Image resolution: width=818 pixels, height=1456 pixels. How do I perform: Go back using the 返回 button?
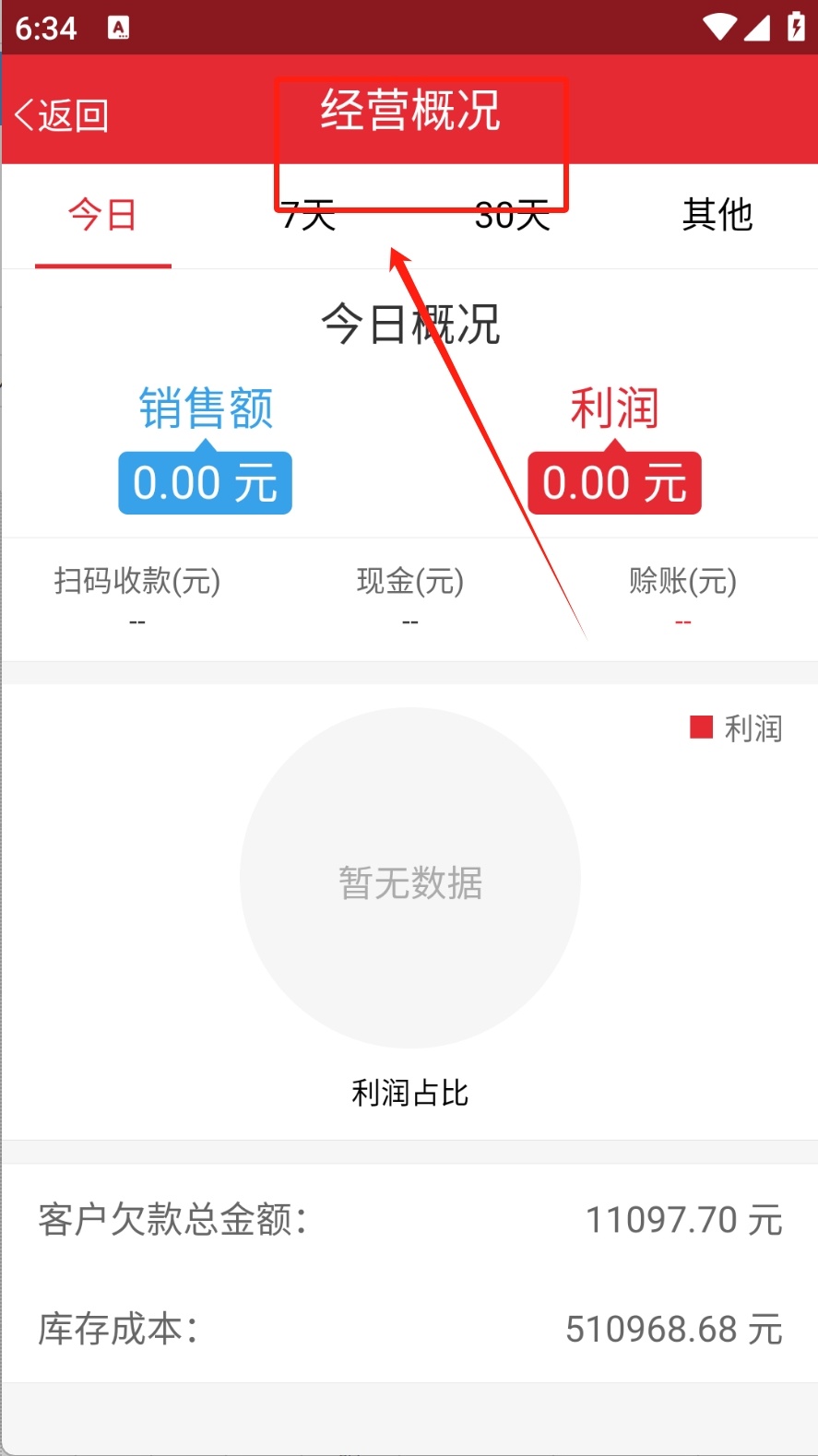(x=62, y=115)
